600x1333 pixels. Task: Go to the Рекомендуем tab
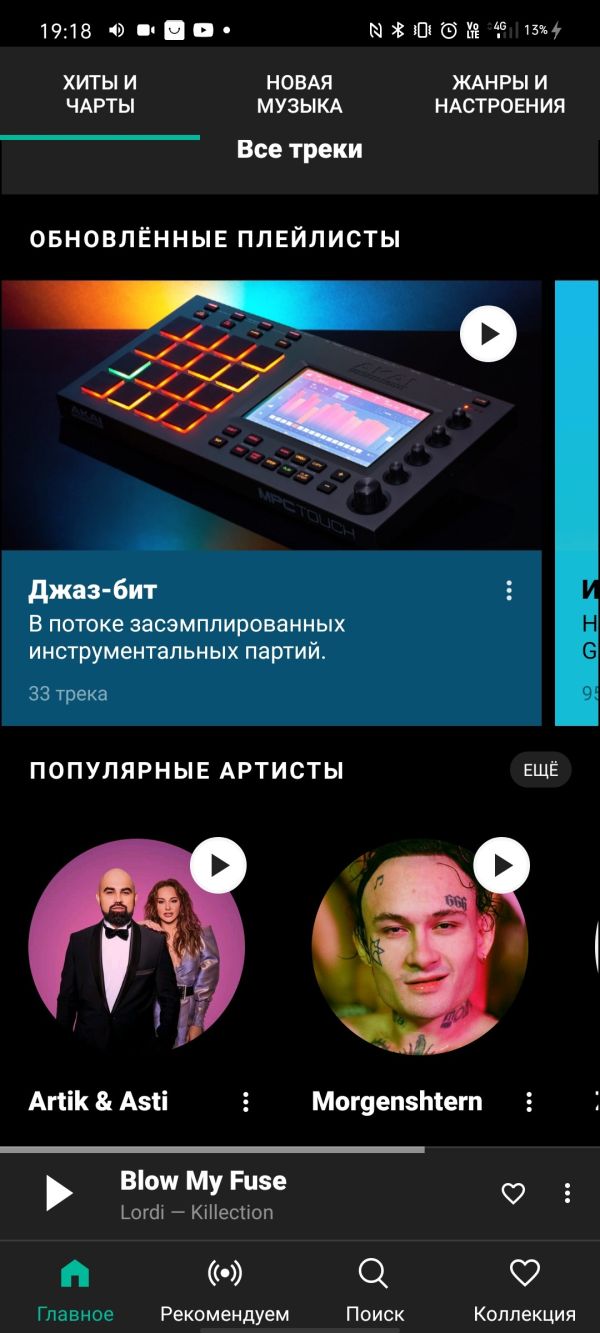[x=224, y=1290]
